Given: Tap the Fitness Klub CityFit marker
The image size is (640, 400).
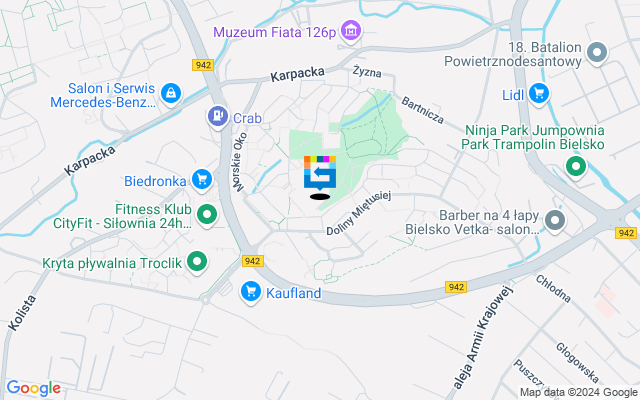Looking at the screenshot, I should tap(208, 214).
